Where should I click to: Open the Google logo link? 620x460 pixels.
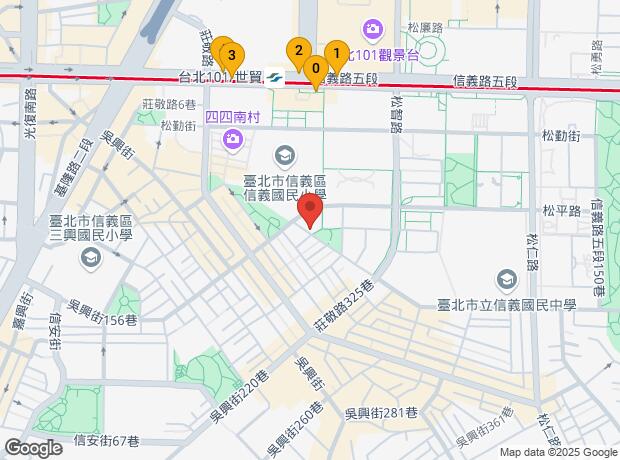[x=33, y=448]
